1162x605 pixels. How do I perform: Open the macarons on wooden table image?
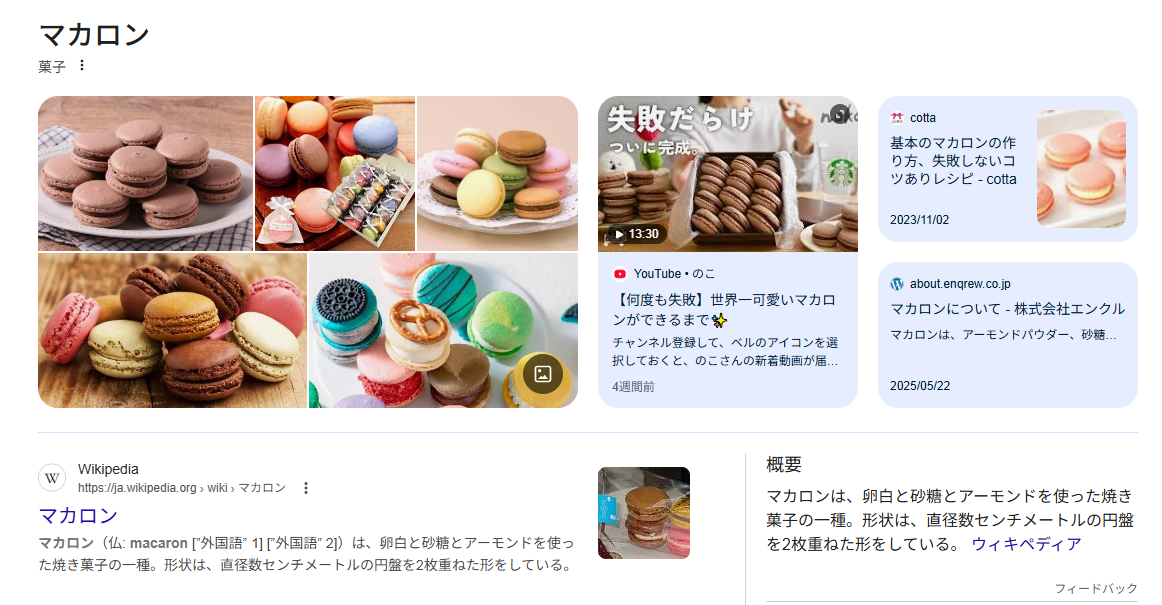(172, 331)
